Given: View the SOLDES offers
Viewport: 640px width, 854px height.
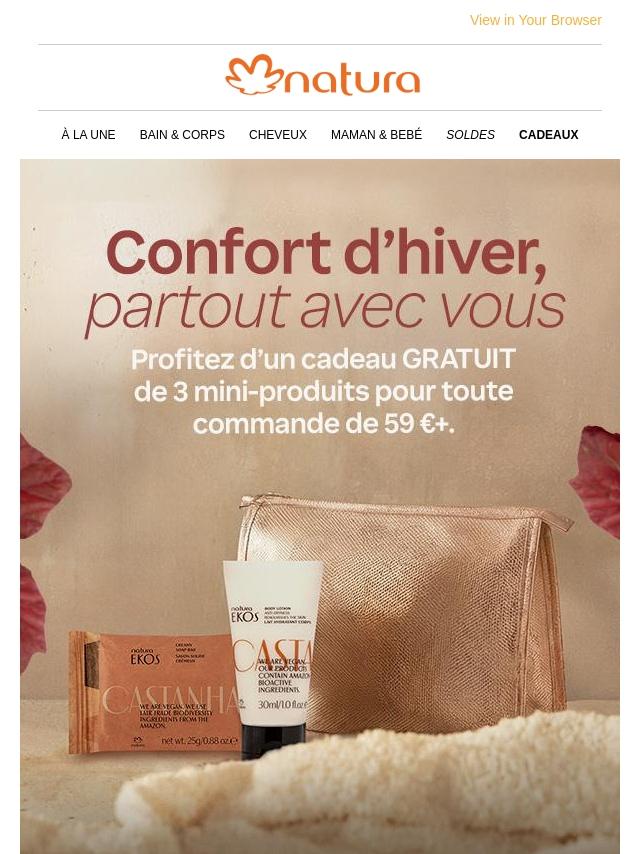Looking at the screenshot, I should point(470,135).
